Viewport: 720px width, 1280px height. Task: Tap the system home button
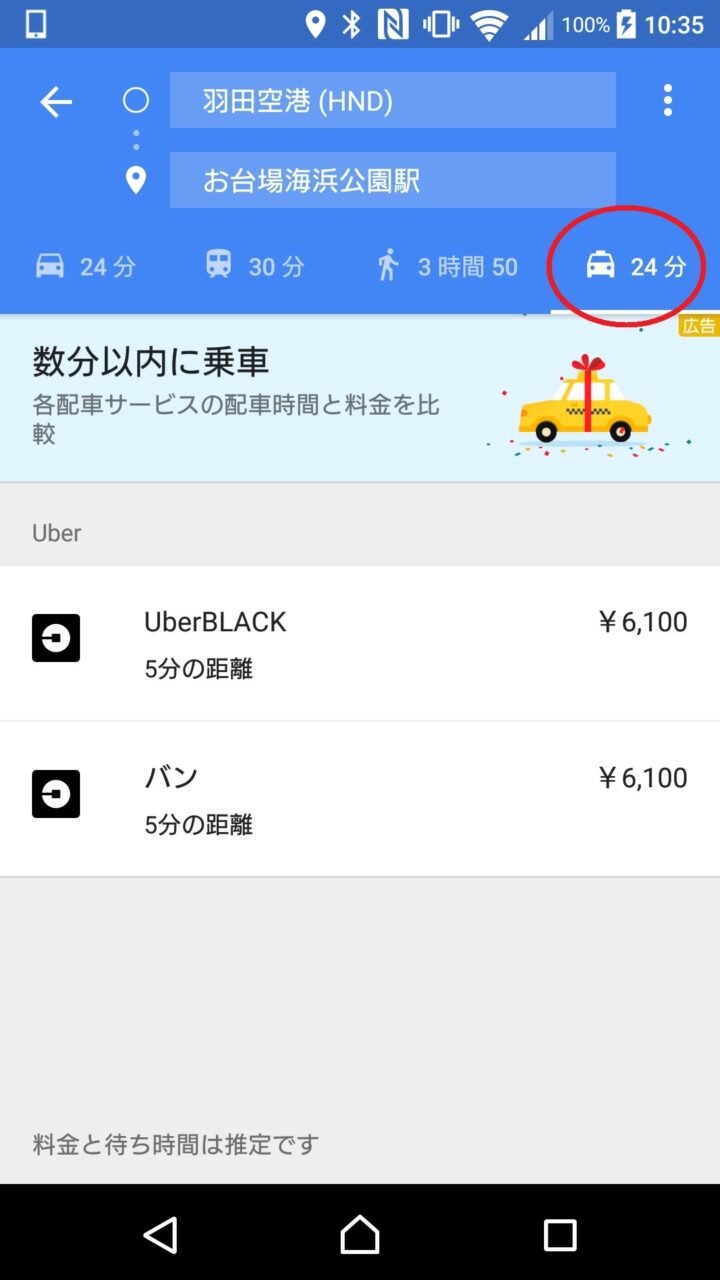360,1235
